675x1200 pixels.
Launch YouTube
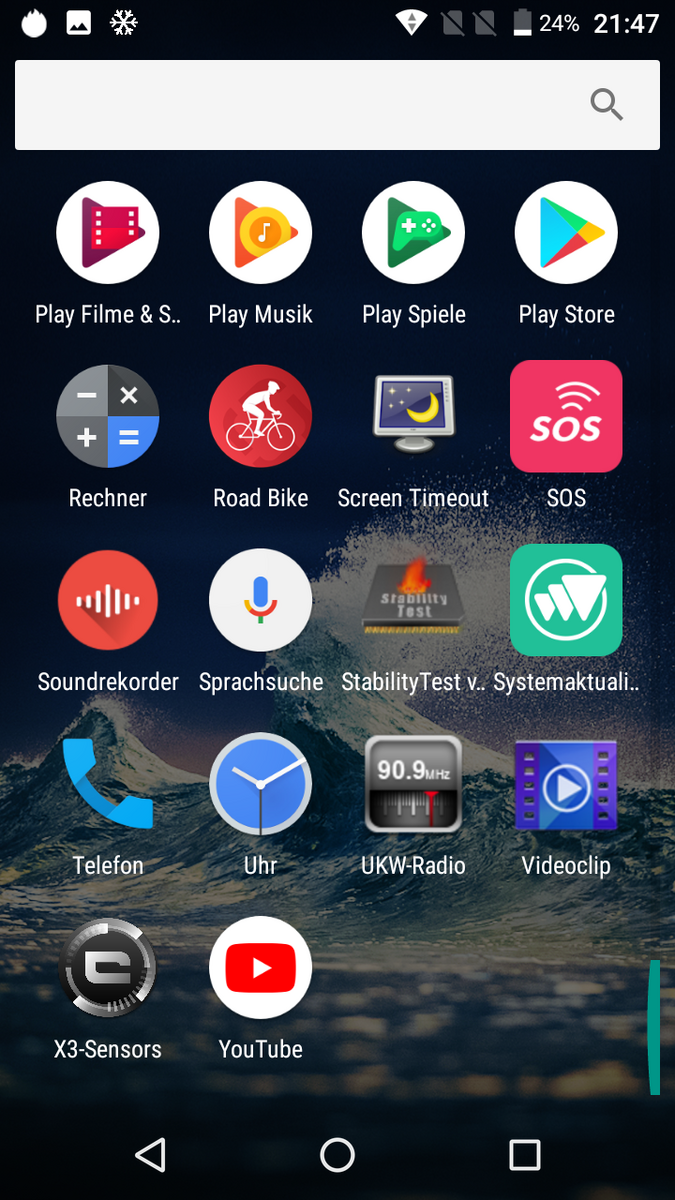point(260,968)
